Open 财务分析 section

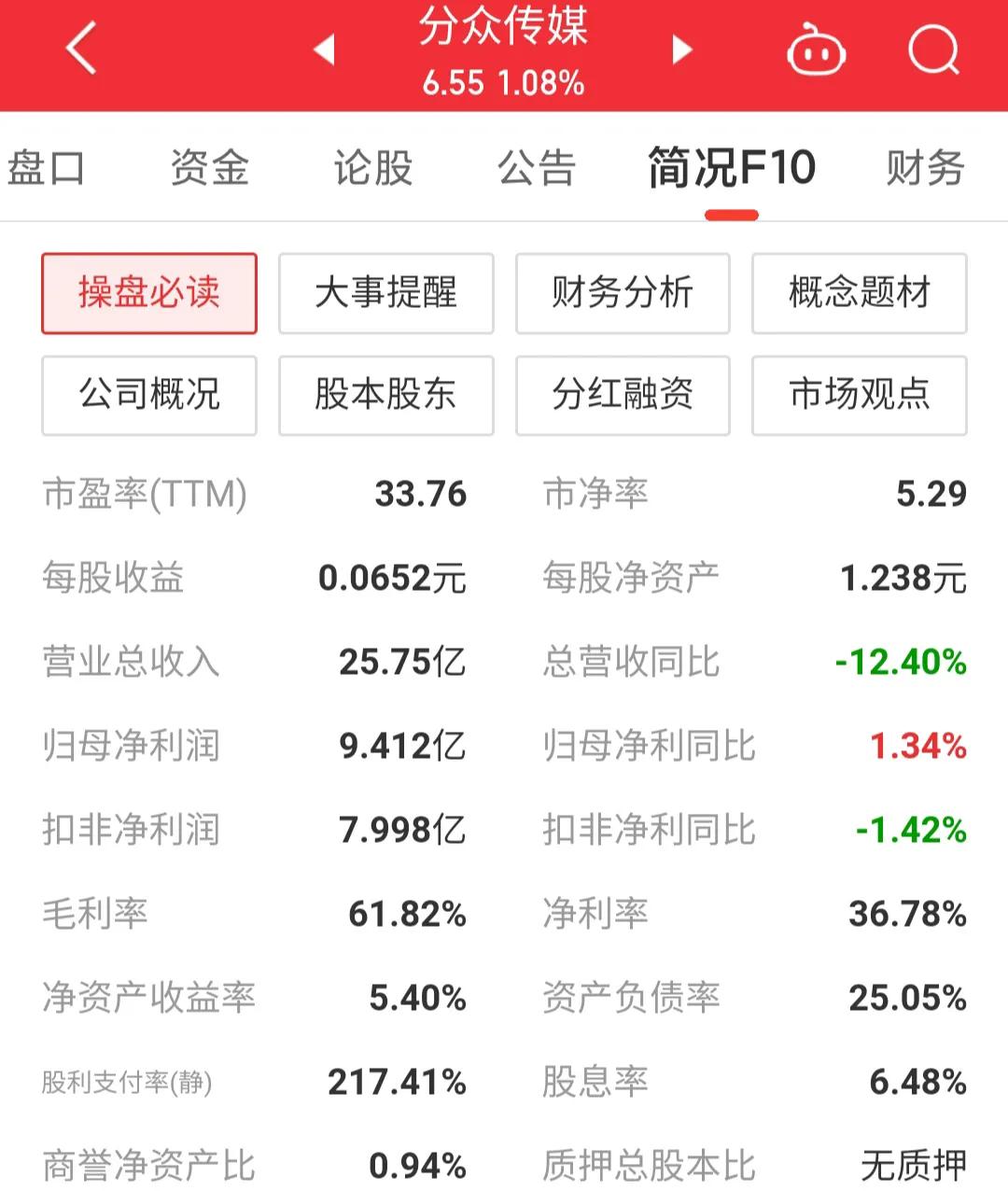(x=623, y=293)
